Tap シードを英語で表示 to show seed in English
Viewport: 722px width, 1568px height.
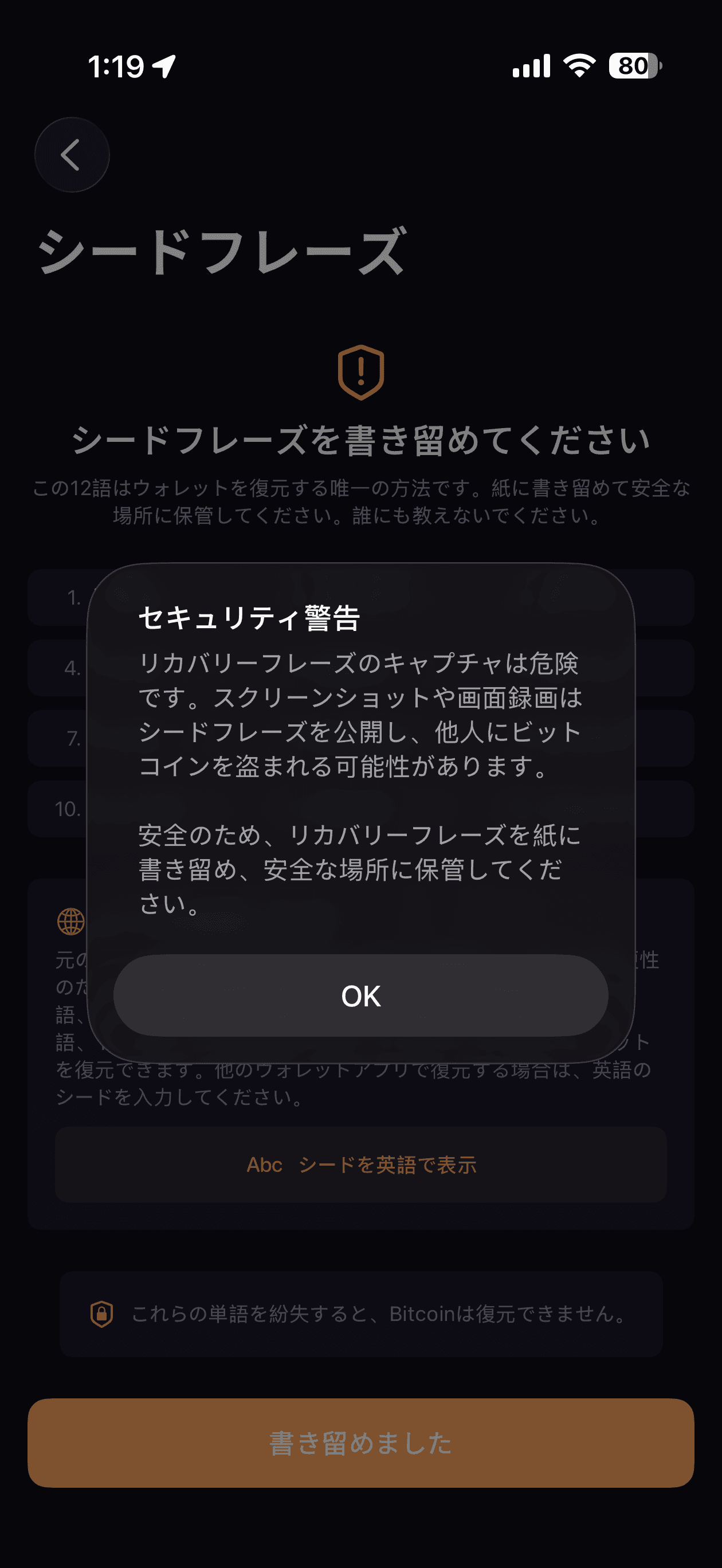360,1165
